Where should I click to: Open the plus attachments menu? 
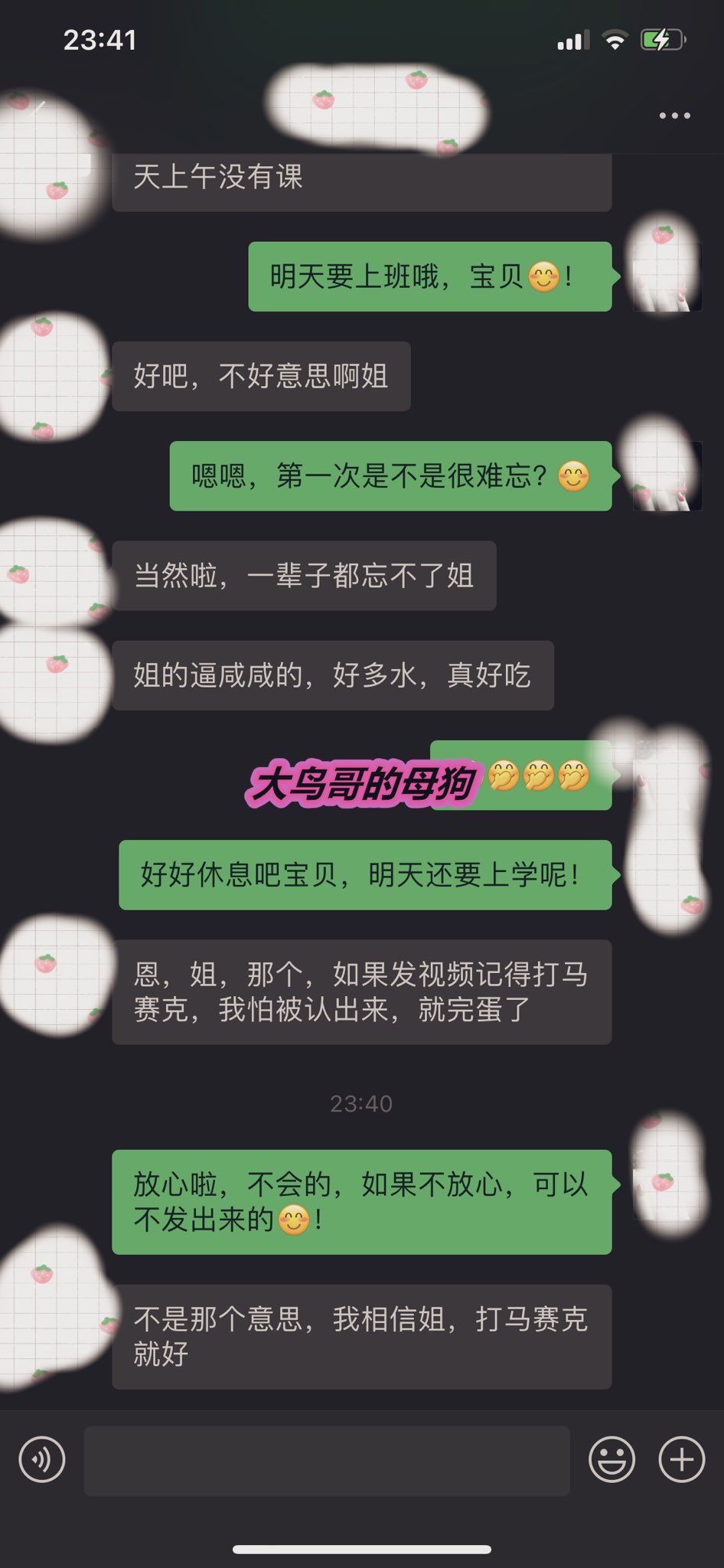[682, 1459]
